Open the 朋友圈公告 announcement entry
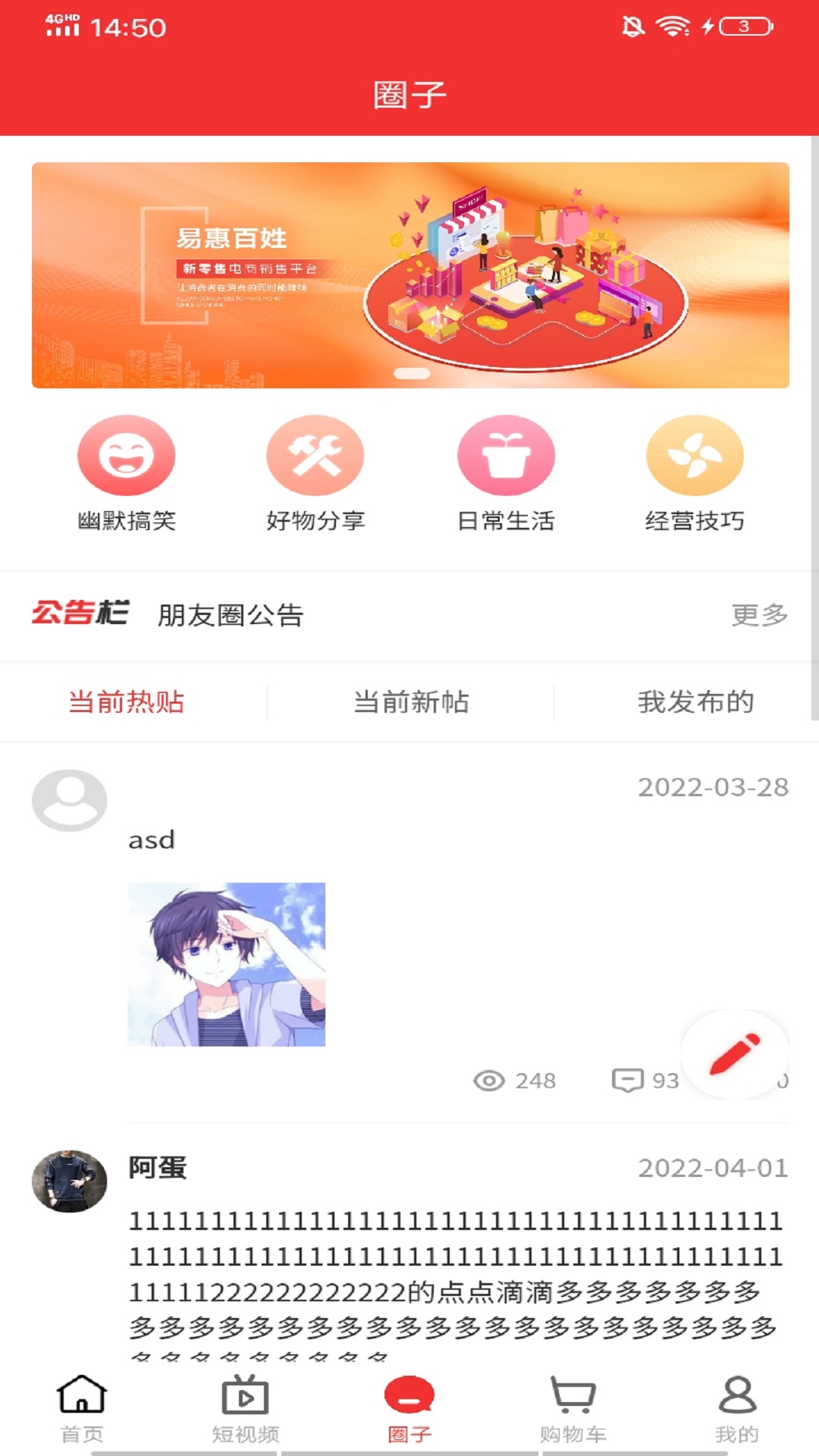 tap(231, 617)
